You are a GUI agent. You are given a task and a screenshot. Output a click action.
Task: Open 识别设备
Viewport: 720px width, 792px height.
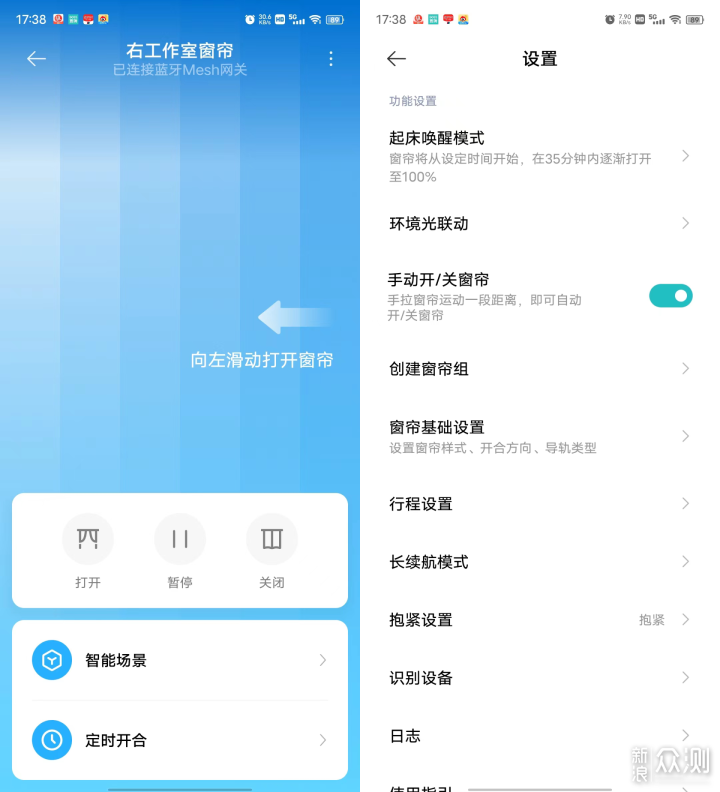[539, 678]
